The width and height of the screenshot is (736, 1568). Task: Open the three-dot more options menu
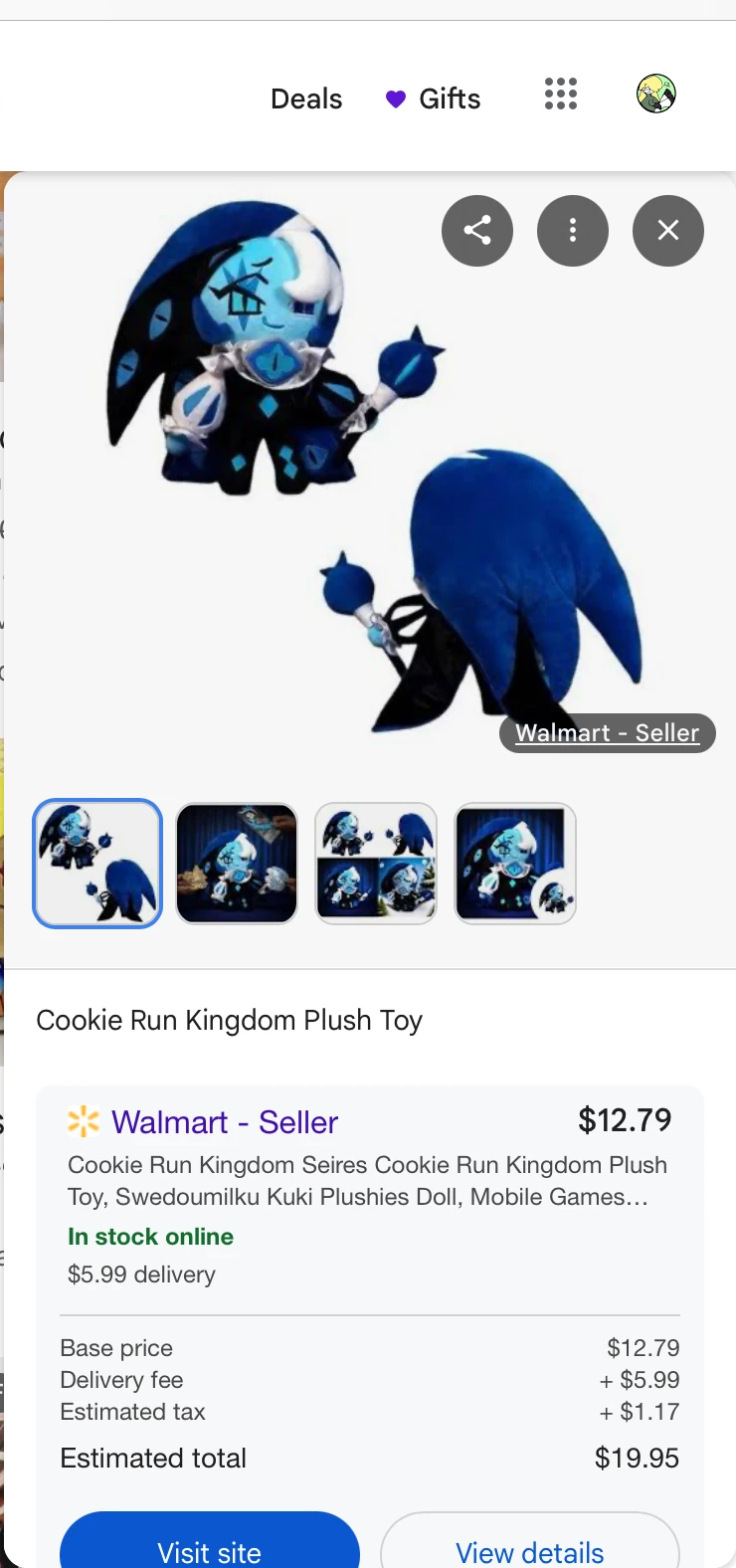(x=573, y=231)
